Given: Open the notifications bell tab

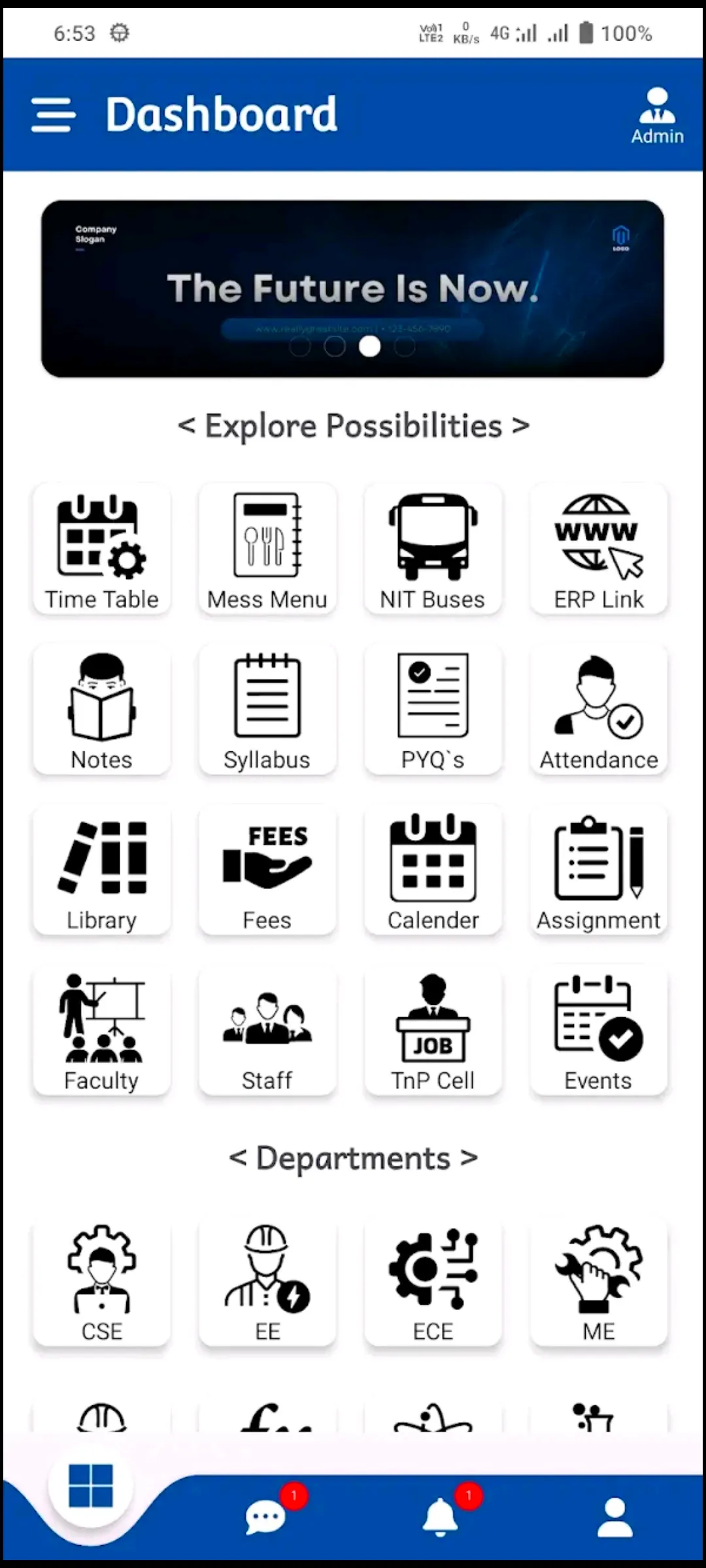Looking at the screenshot, I should coord(440,1516).
